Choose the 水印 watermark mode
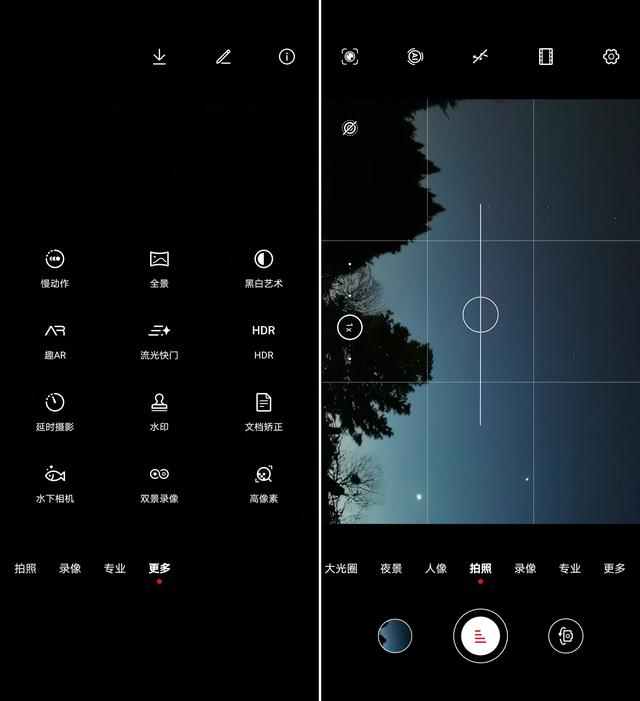 pos(159,413)
